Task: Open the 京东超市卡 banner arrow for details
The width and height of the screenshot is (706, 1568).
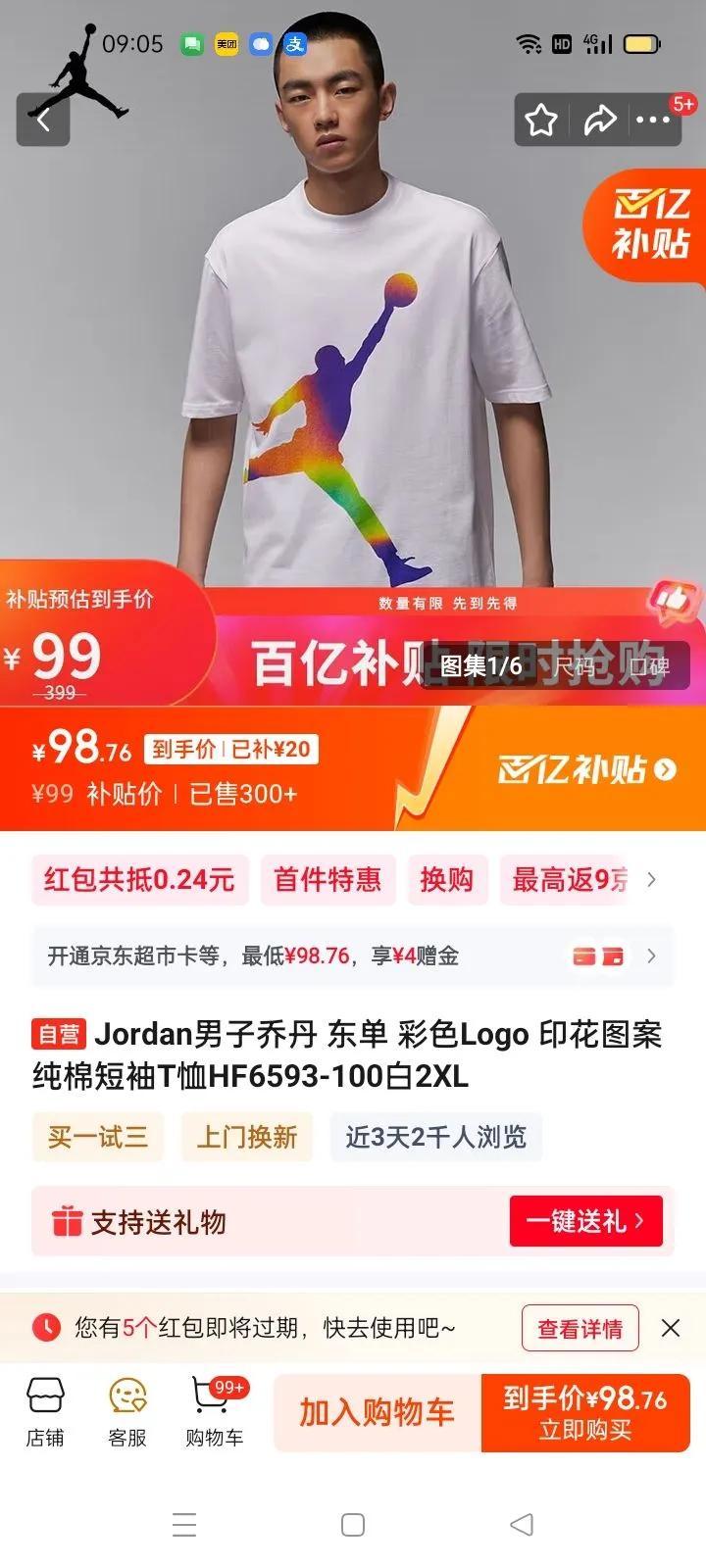Action: 651,955
